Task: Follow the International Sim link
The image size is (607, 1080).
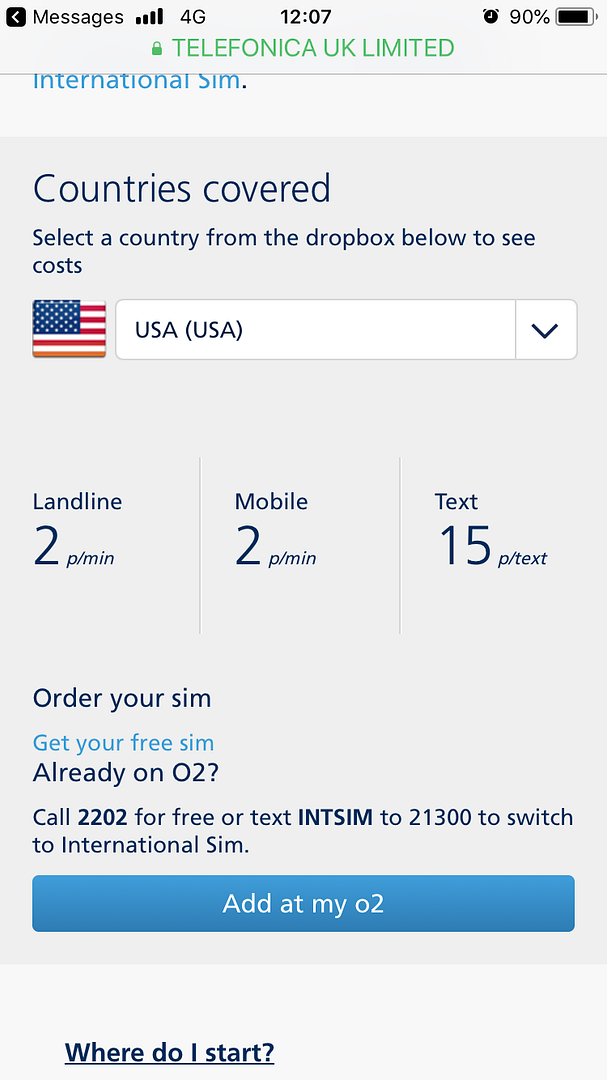Action: click(x=136, y=81)
